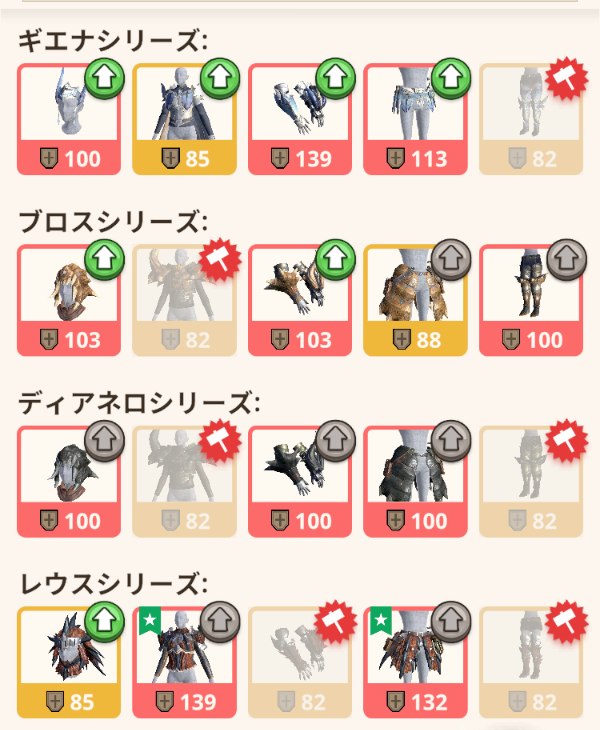The height and width of the screenshot is (730, 600).
Task: Select the ブロス helmet with defense 103
Action: click(69, 301)
